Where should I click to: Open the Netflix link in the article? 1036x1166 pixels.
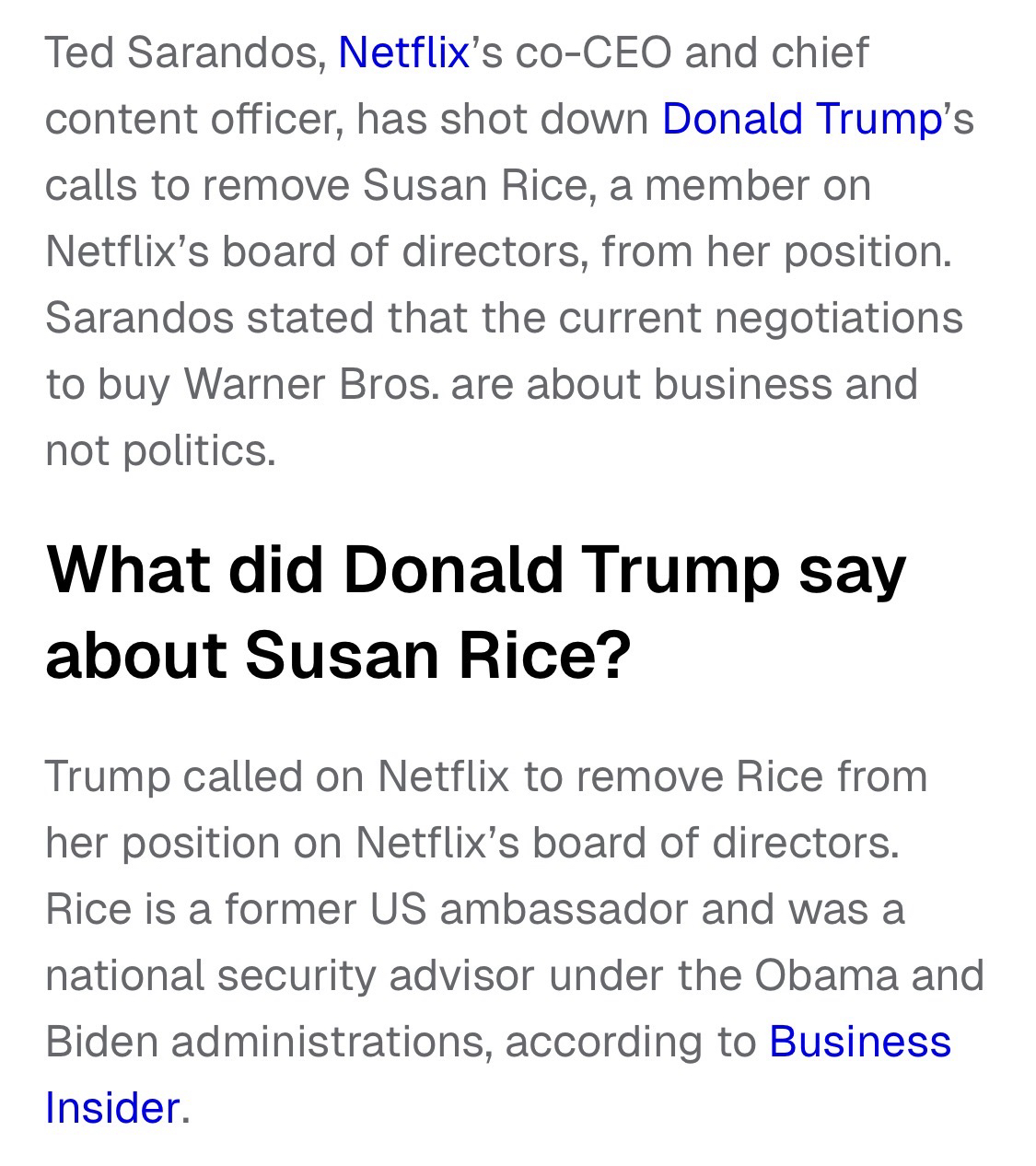pyautogui.click(x=403, y=52)
